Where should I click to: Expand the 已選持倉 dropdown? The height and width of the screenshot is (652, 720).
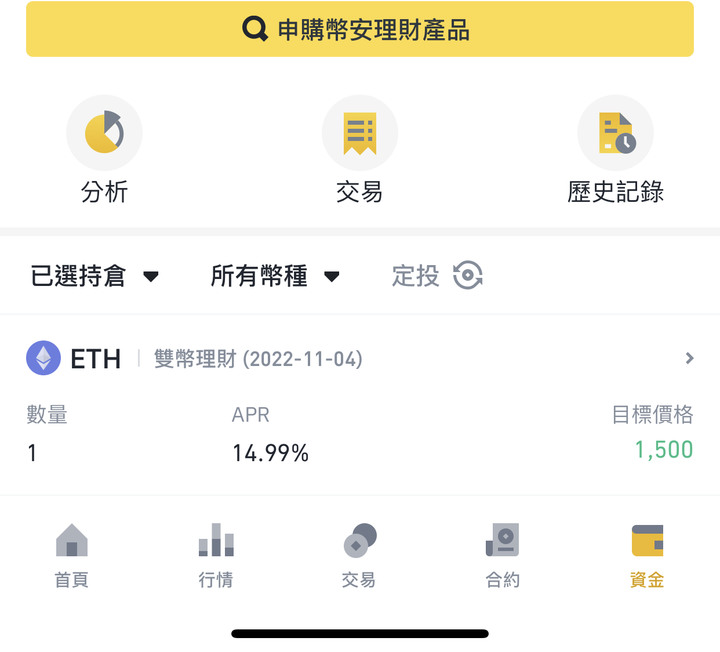pyautogui.click(x=95, y=276)
